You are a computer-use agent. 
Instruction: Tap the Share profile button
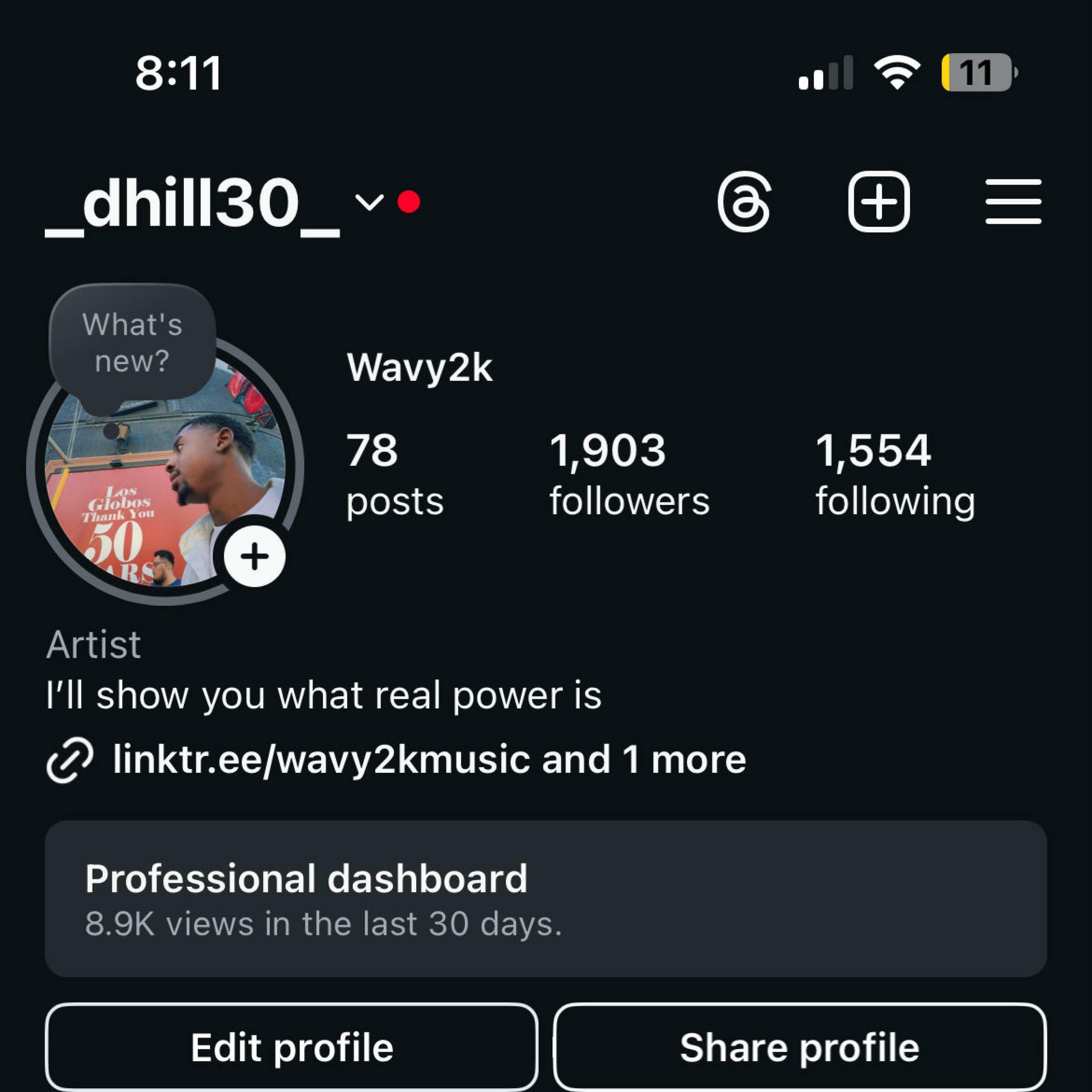[799, 1047]
